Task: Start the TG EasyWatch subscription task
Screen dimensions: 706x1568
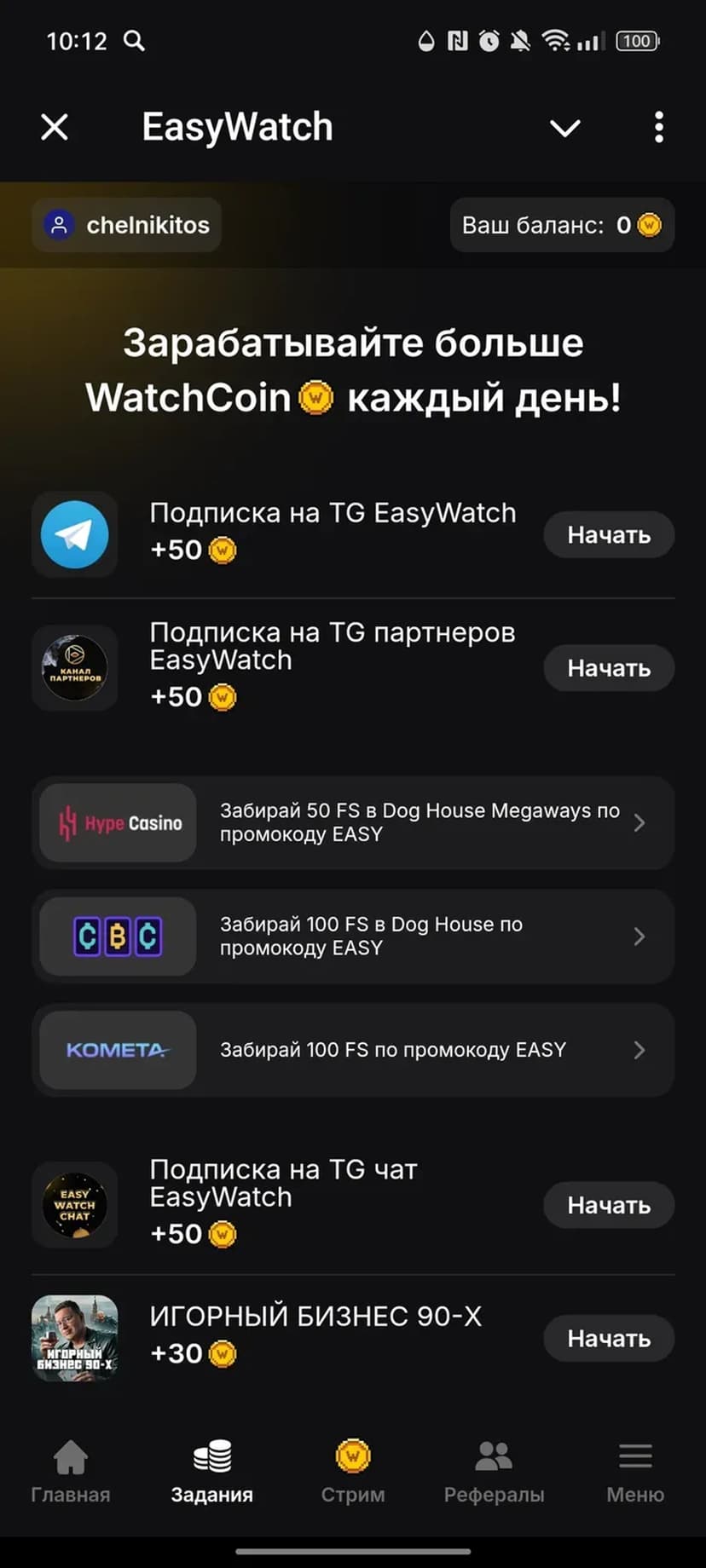Action: click(609, 535)
